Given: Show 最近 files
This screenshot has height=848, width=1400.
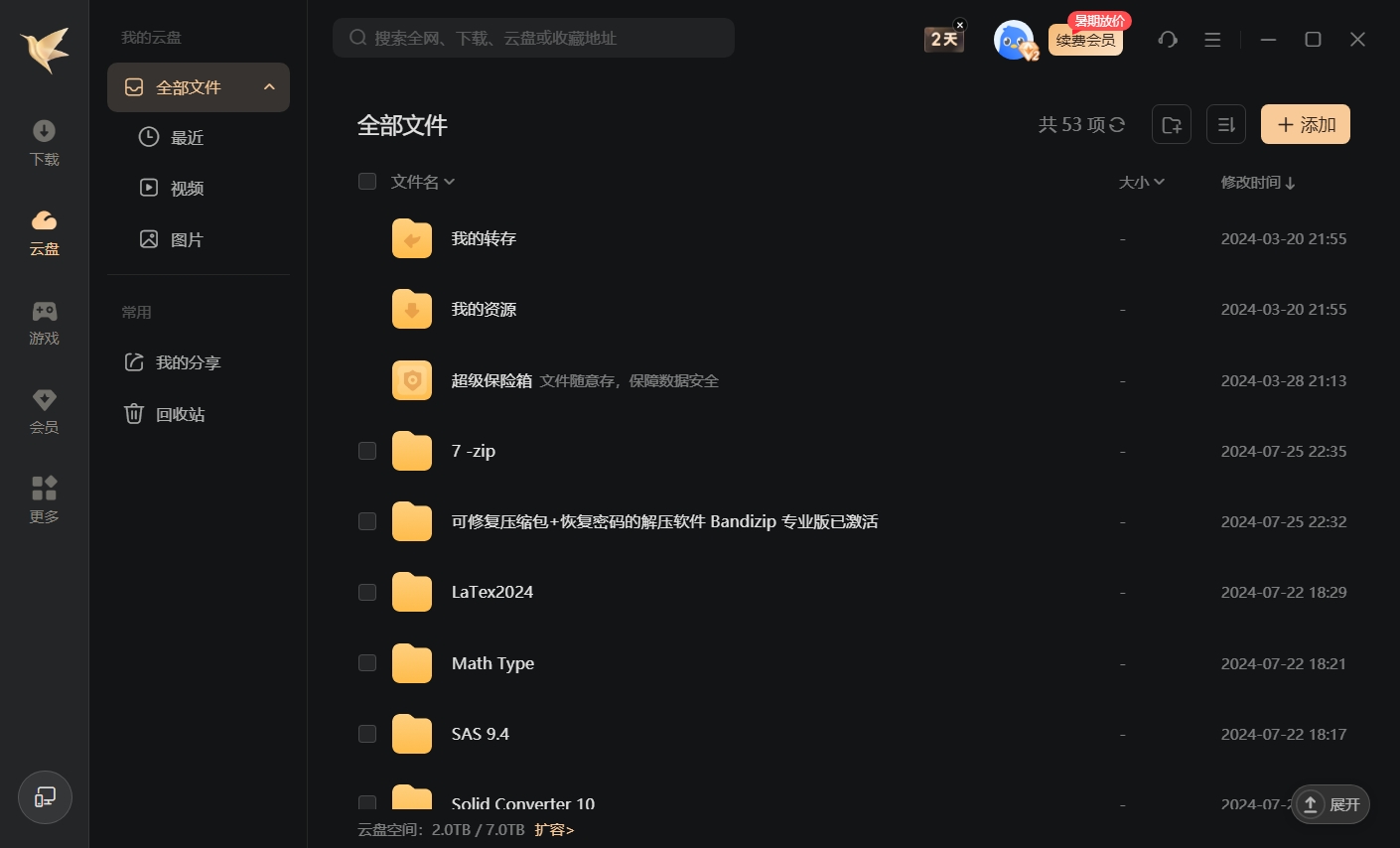Looking at the screenshot, I should pos(186,137).
